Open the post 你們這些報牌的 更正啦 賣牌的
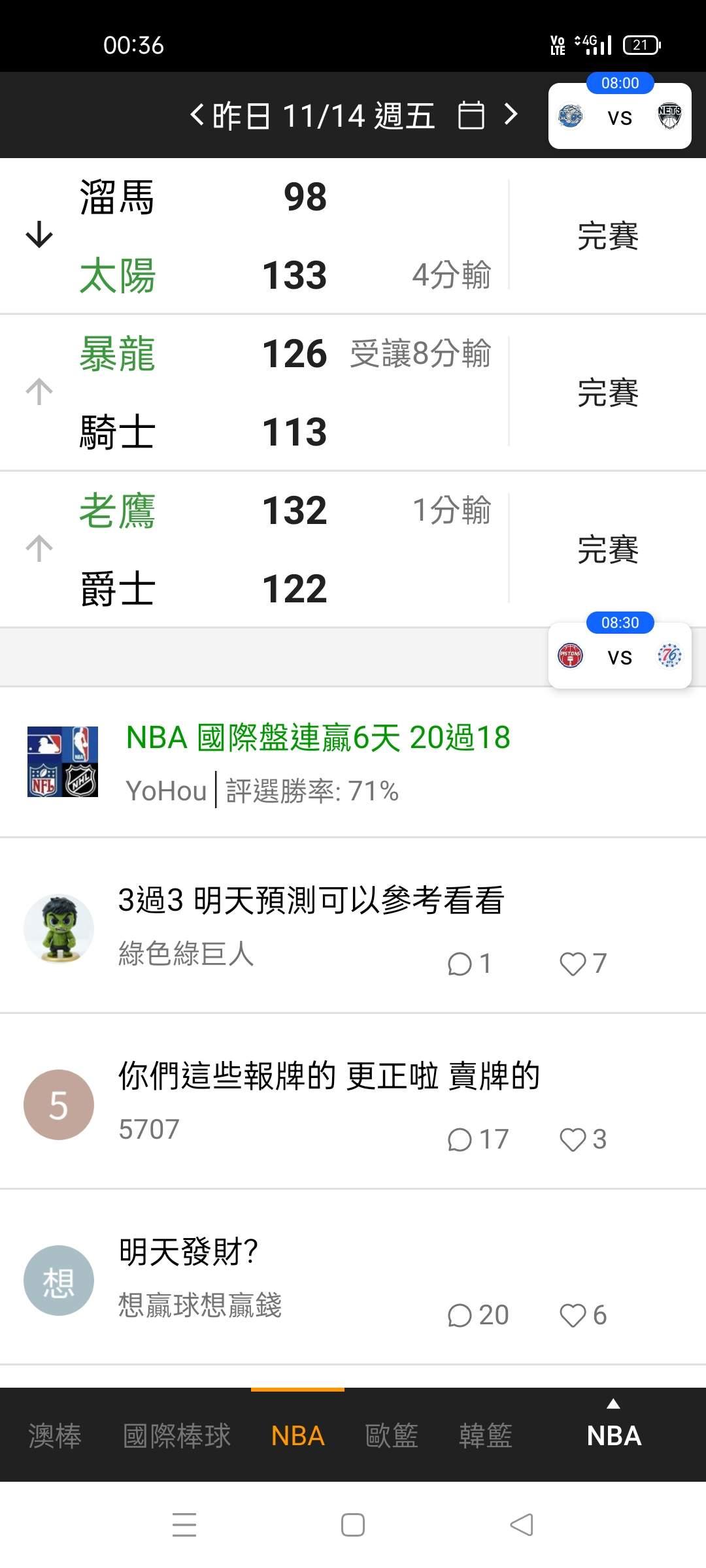 tap(329, 1076)
